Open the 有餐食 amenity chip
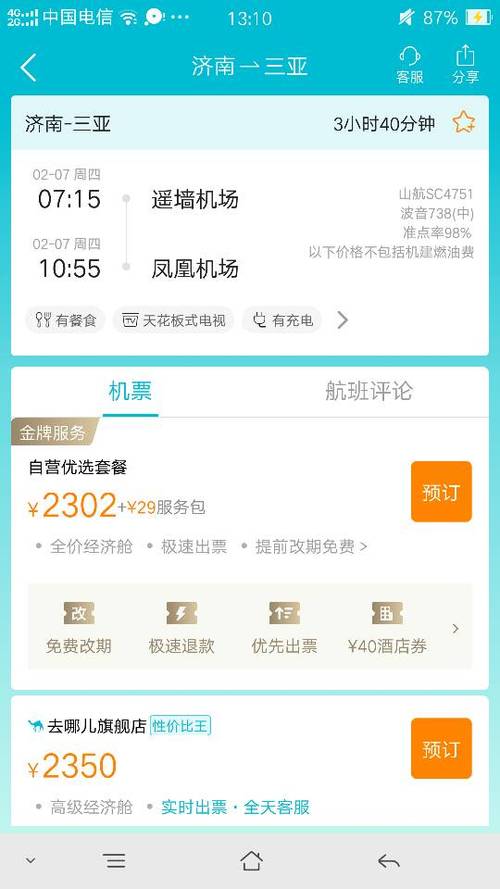 point(65,320)
